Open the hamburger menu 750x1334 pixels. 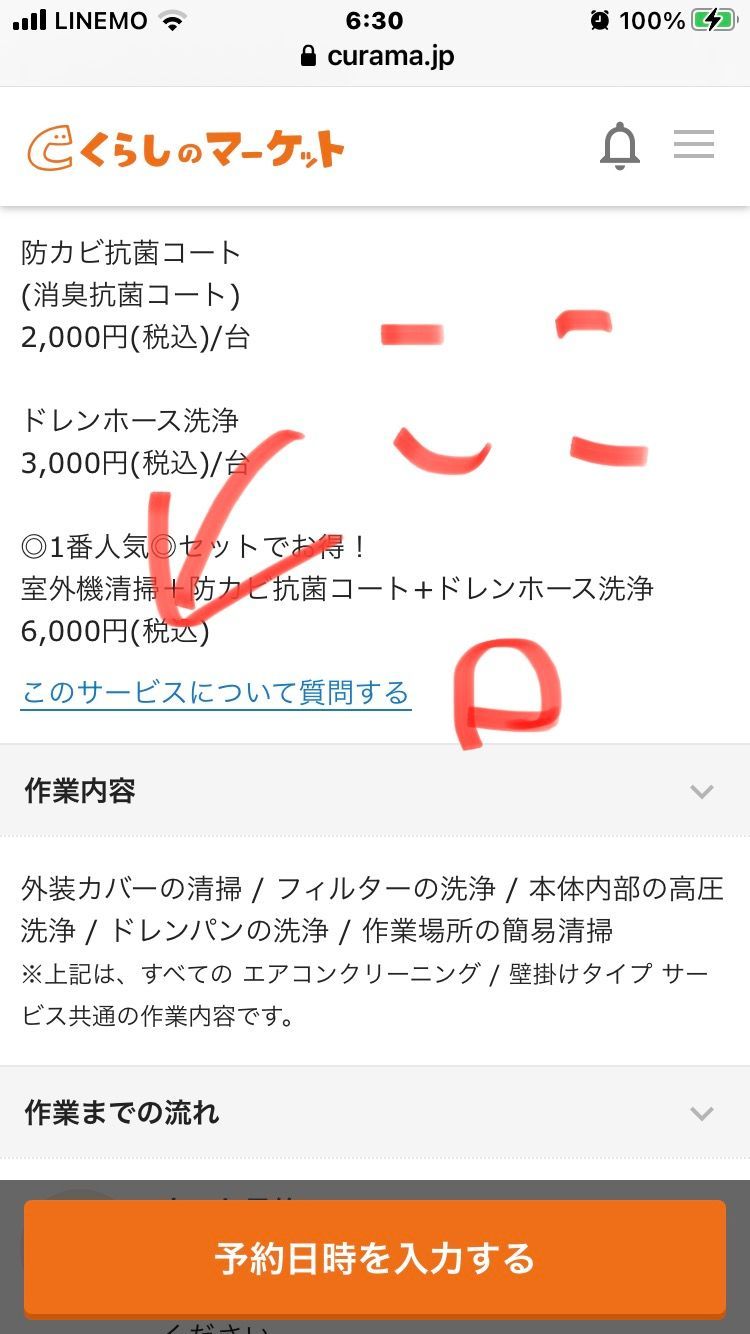coord(693,145)
